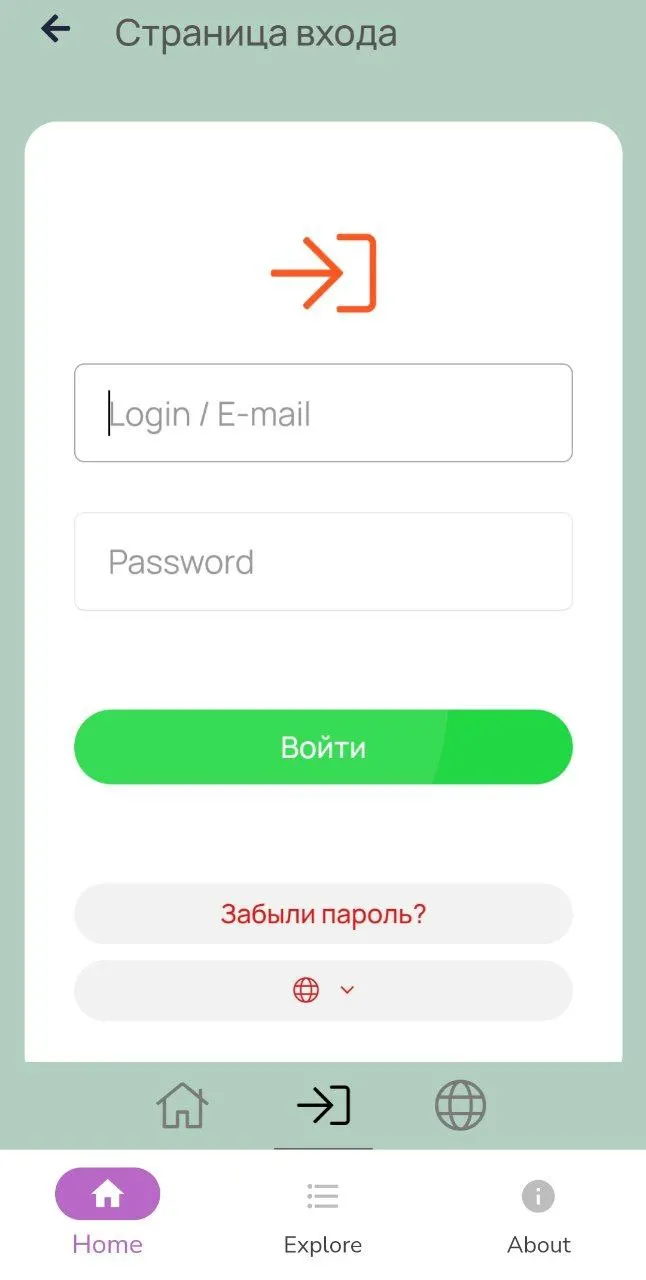Switch to the Home tab
This screenshot has height=1280, width=646.
[107, 1212]
